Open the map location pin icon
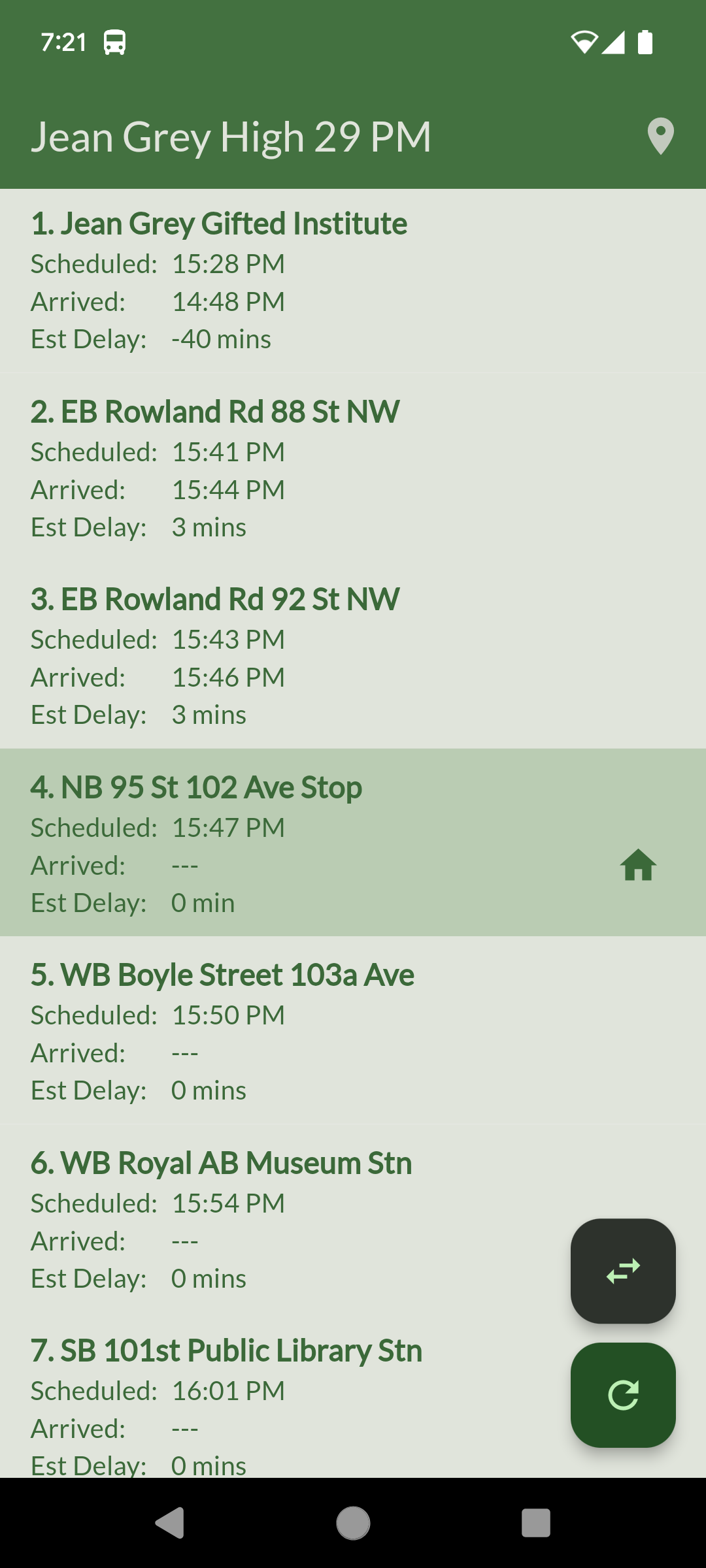Screen dimensions: 706x1568 pyautogui.click(x=660, y=137)
